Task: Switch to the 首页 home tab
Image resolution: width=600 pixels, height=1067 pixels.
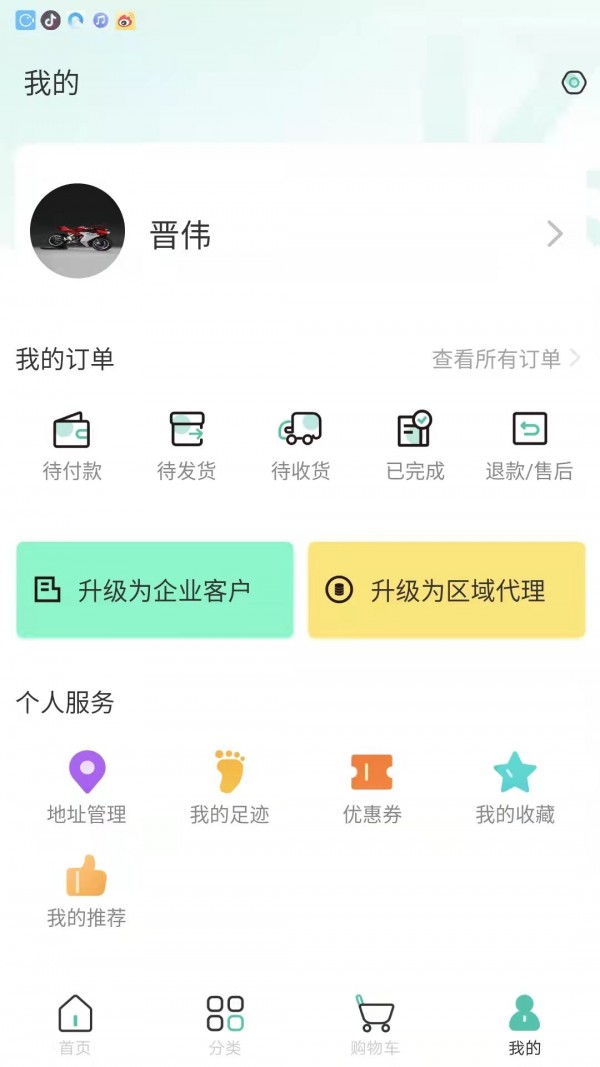Action: tap(75, 1025)
